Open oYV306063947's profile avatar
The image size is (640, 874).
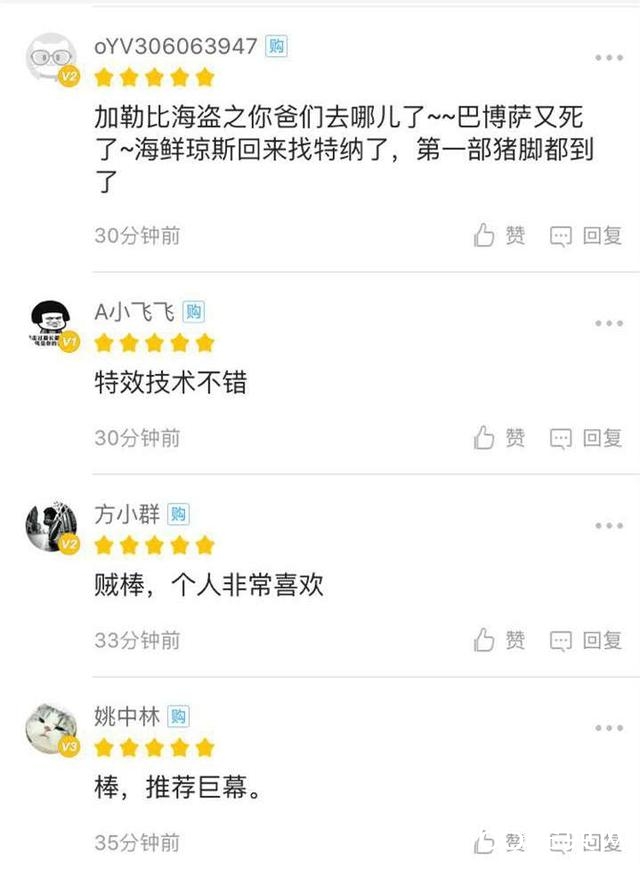tap(50, 58)
